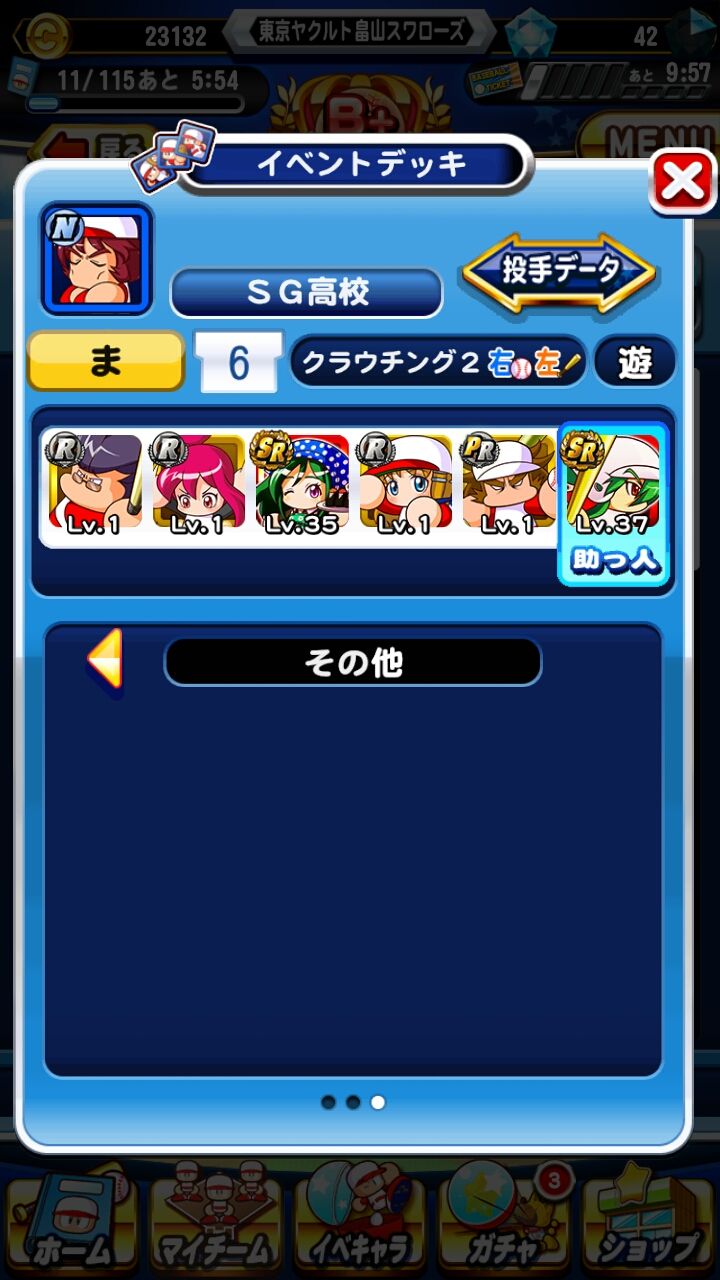Select the first R character card with glasses
Image resolution: width=720 pixels, height=1280 pixels.
click(94, 483)
